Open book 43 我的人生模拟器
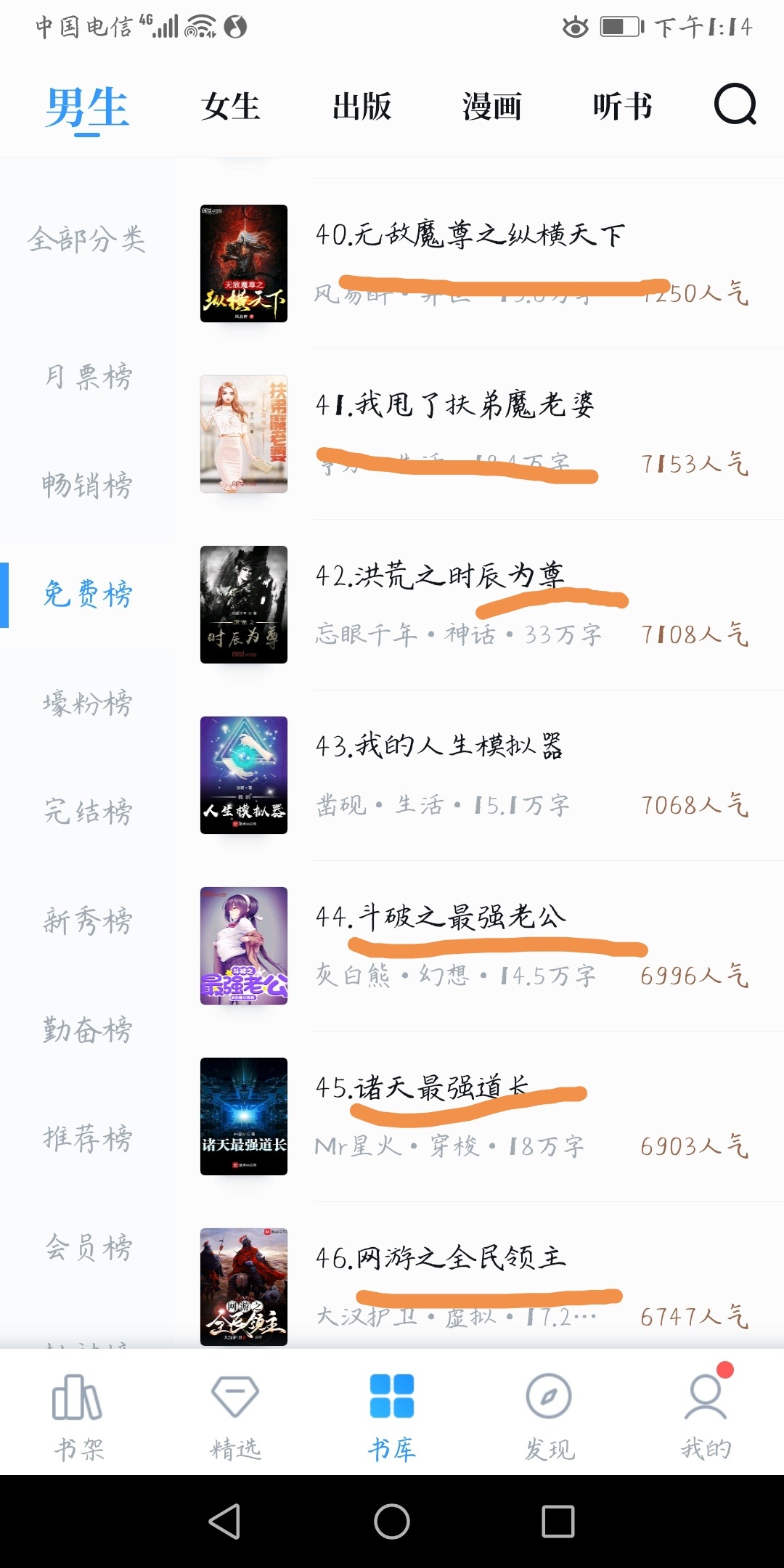Image resolution: width=784 pixels, height=1568 pixels. (x=438, y=746)
